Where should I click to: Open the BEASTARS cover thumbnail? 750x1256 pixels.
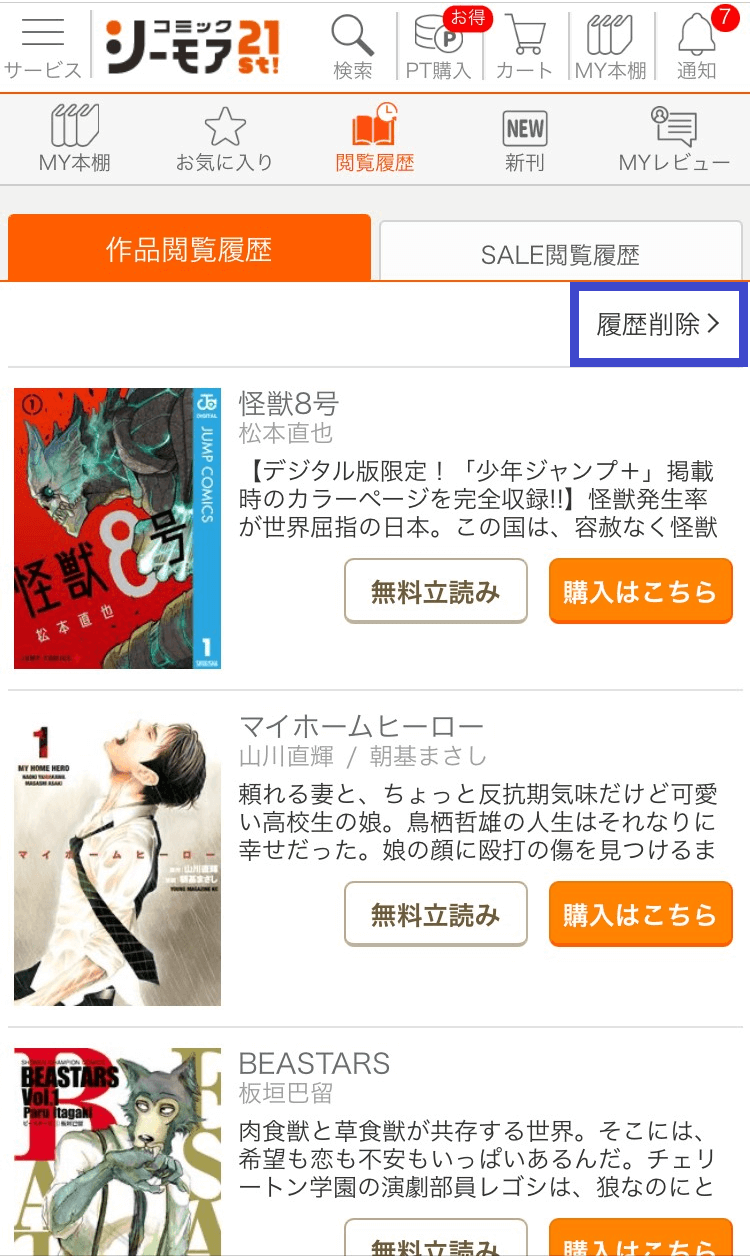click(x=117, y=1150)
